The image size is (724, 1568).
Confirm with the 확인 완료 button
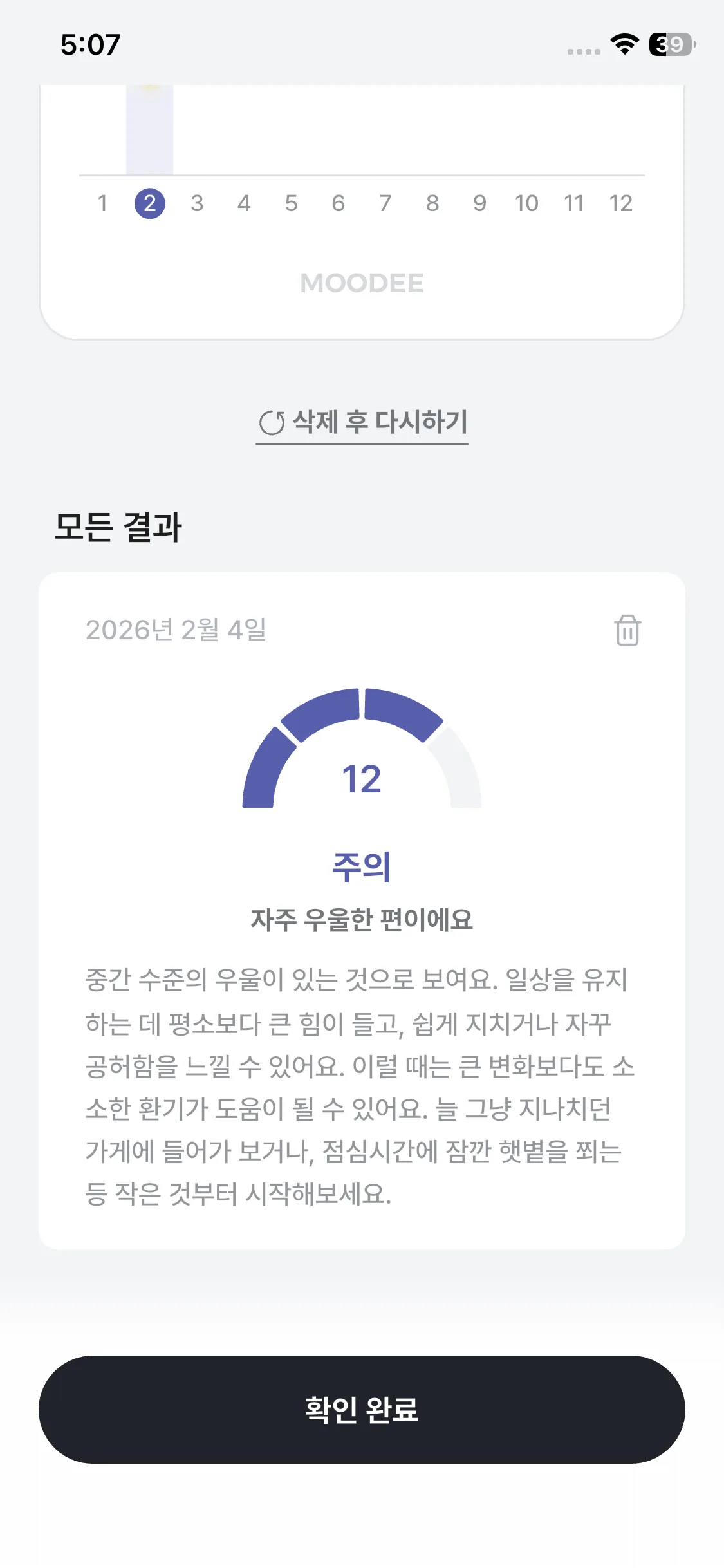[362, 1409]
